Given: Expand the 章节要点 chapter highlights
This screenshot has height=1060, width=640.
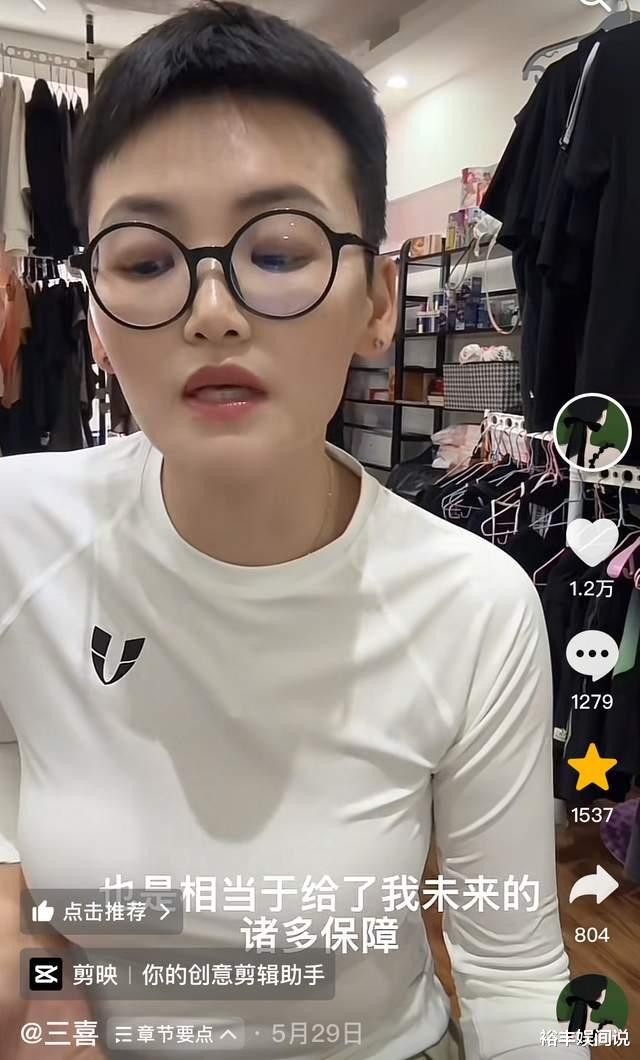Looking at the screenshot, I should coord(176,1034).
